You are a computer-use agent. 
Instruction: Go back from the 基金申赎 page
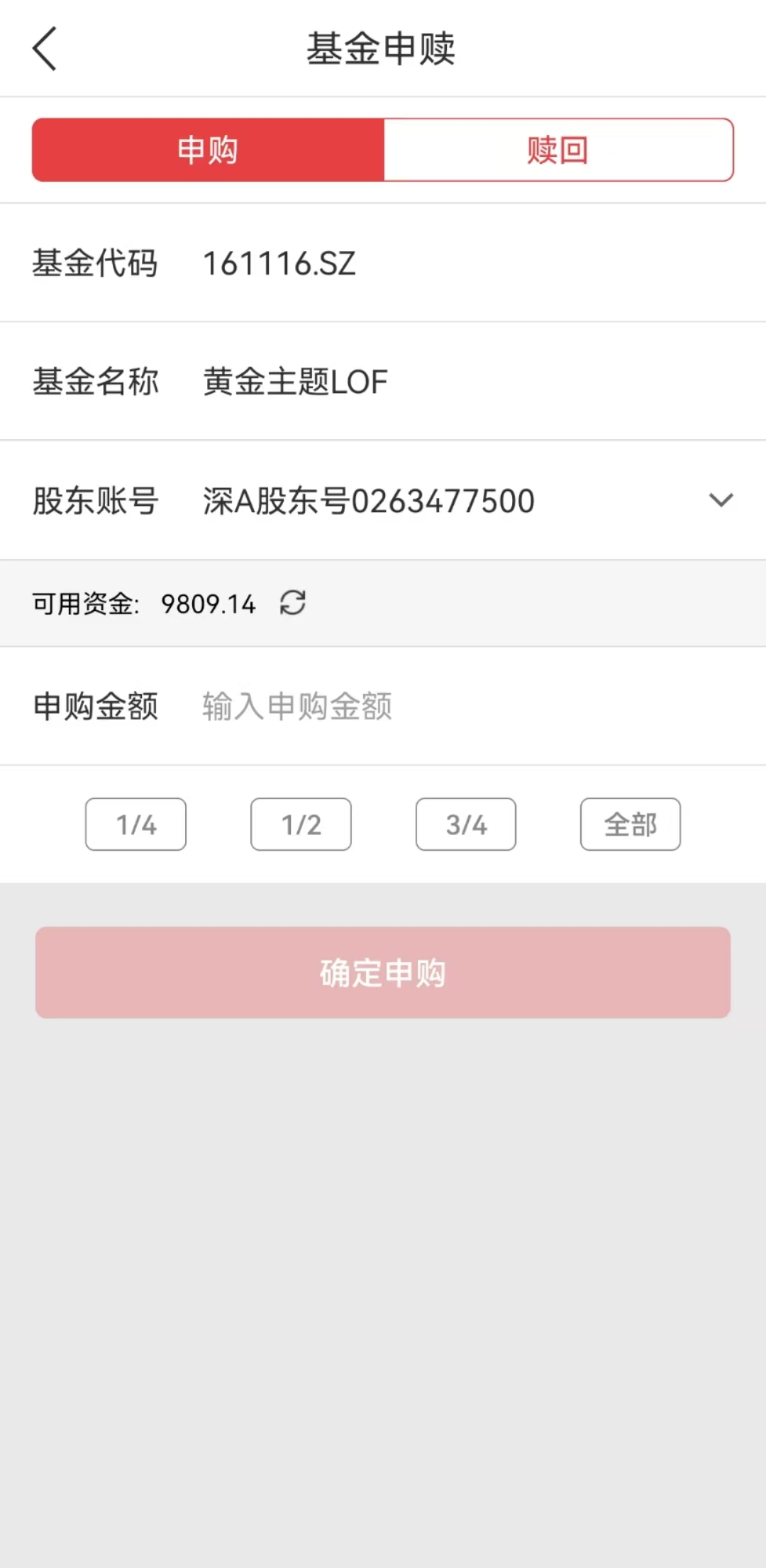click(x=44, y=49)
